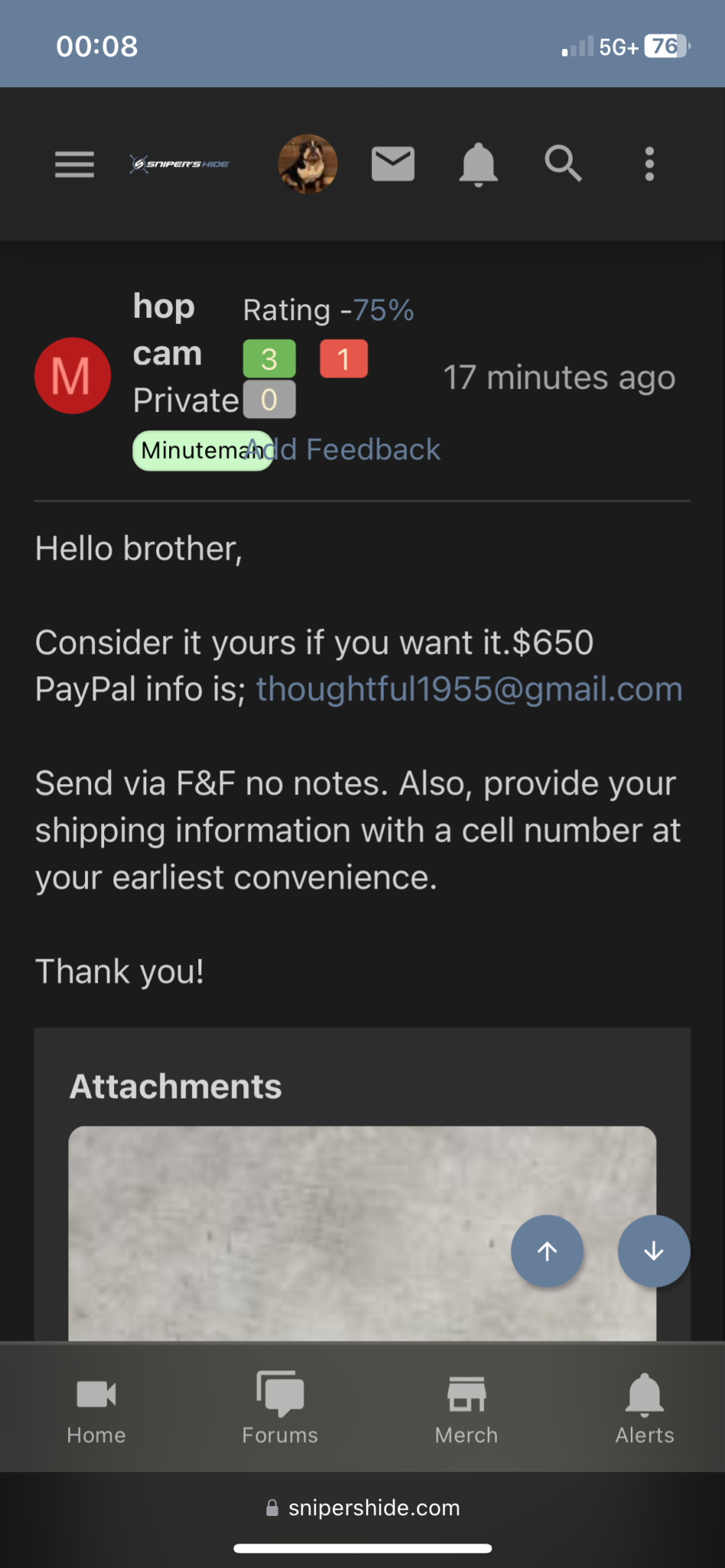Screen dimensions: 725x1568
Task: View the 1 negative feedback rating
Action: tap(344, 359)
